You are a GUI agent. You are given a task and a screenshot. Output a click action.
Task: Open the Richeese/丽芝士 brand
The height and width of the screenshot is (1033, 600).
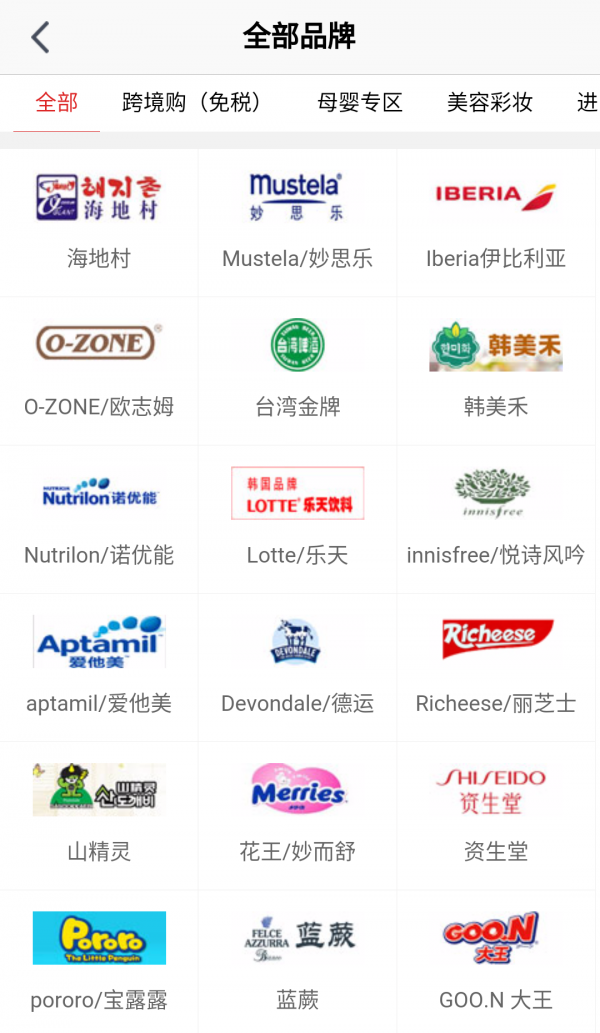496,666
